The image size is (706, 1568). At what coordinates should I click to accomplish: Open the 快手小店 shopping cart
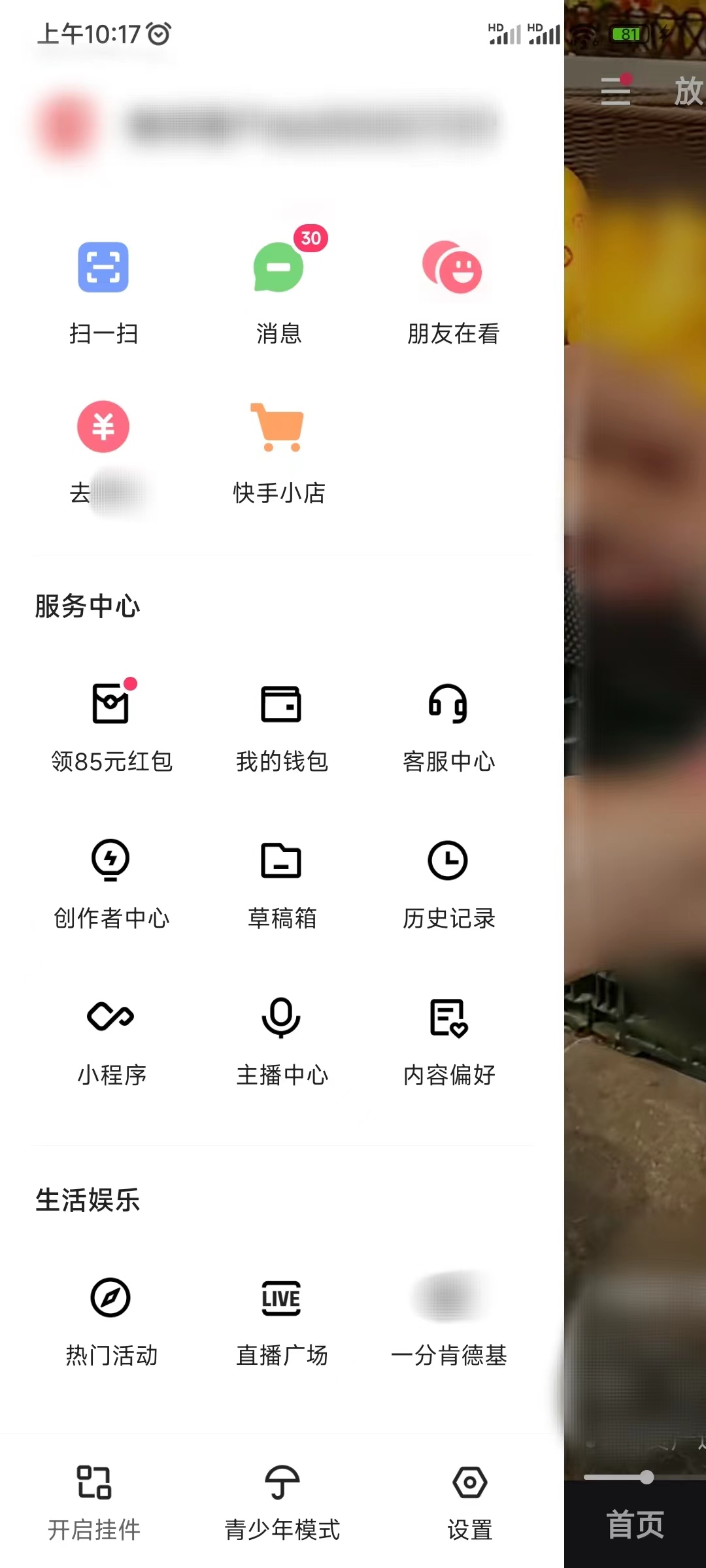[x=280, y=451]
